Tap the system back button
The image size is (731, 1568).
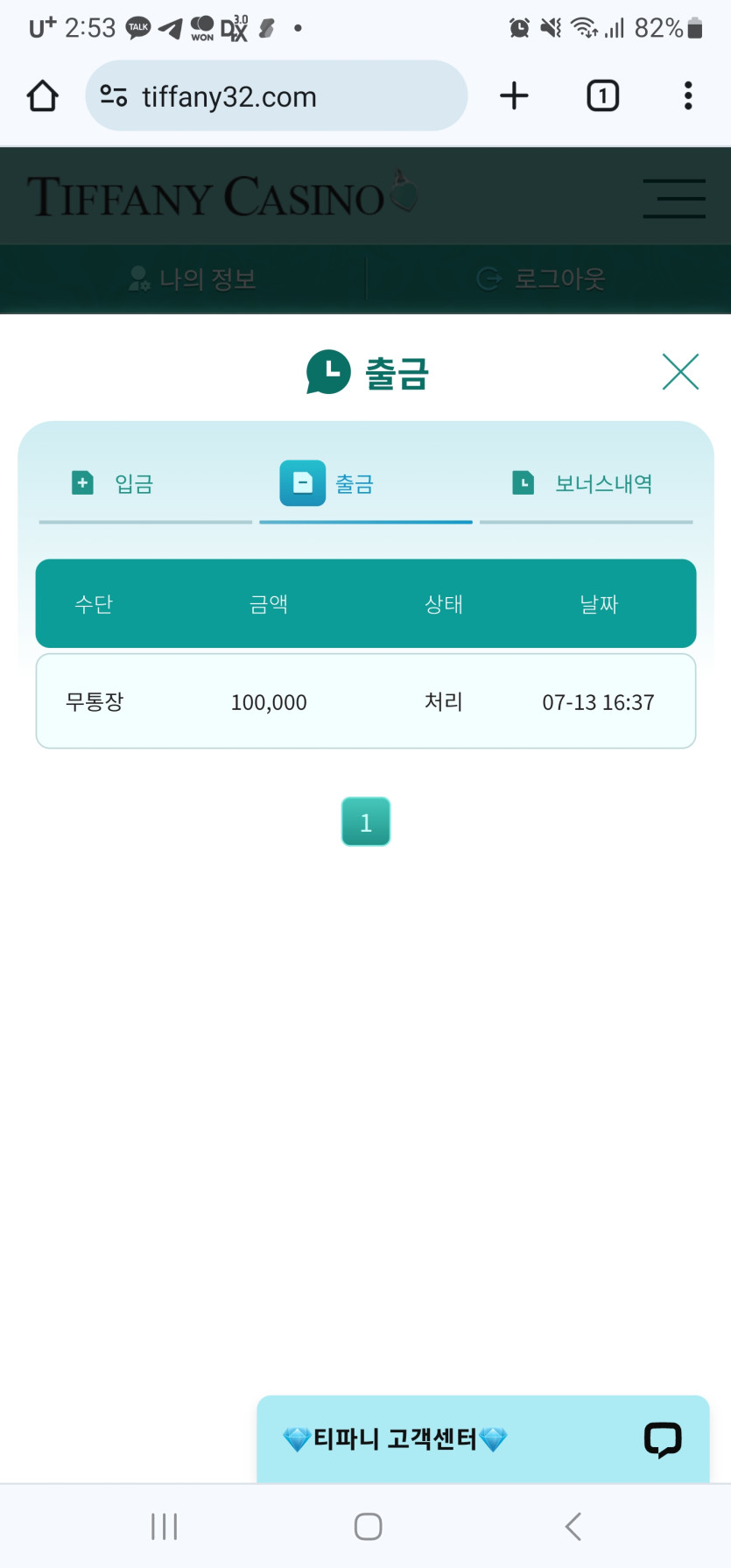click(x=573, y=1527)
